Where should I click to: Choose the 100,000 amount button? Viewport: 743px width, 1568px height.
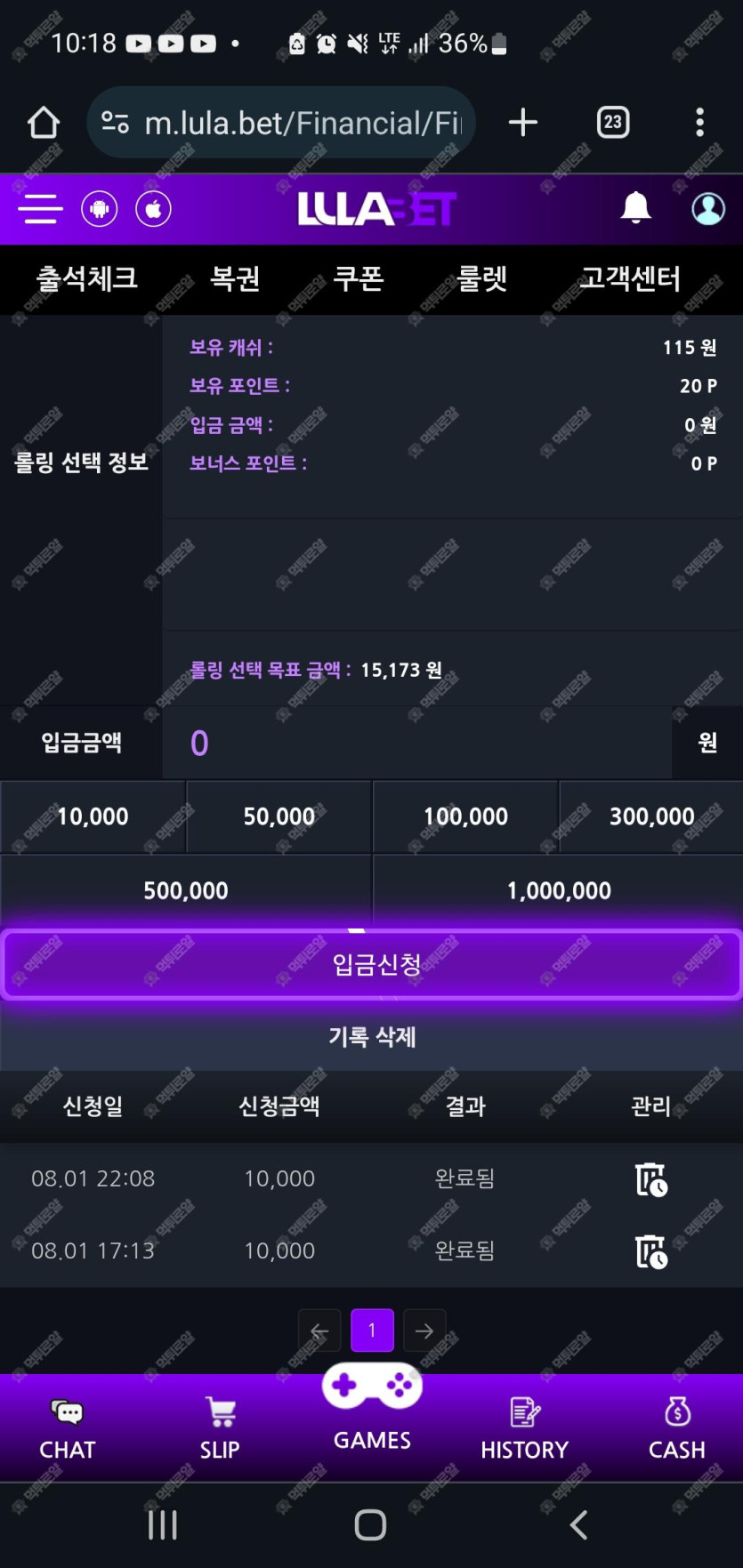pos(465,816)
